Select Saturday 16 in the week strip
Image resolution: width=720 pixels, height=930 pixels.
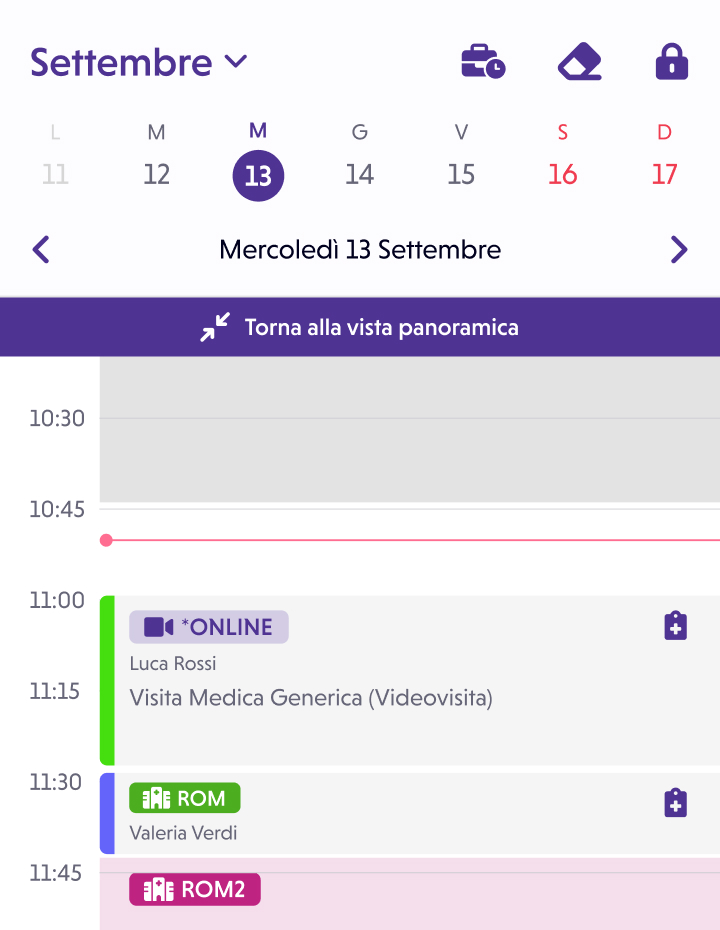563,175
